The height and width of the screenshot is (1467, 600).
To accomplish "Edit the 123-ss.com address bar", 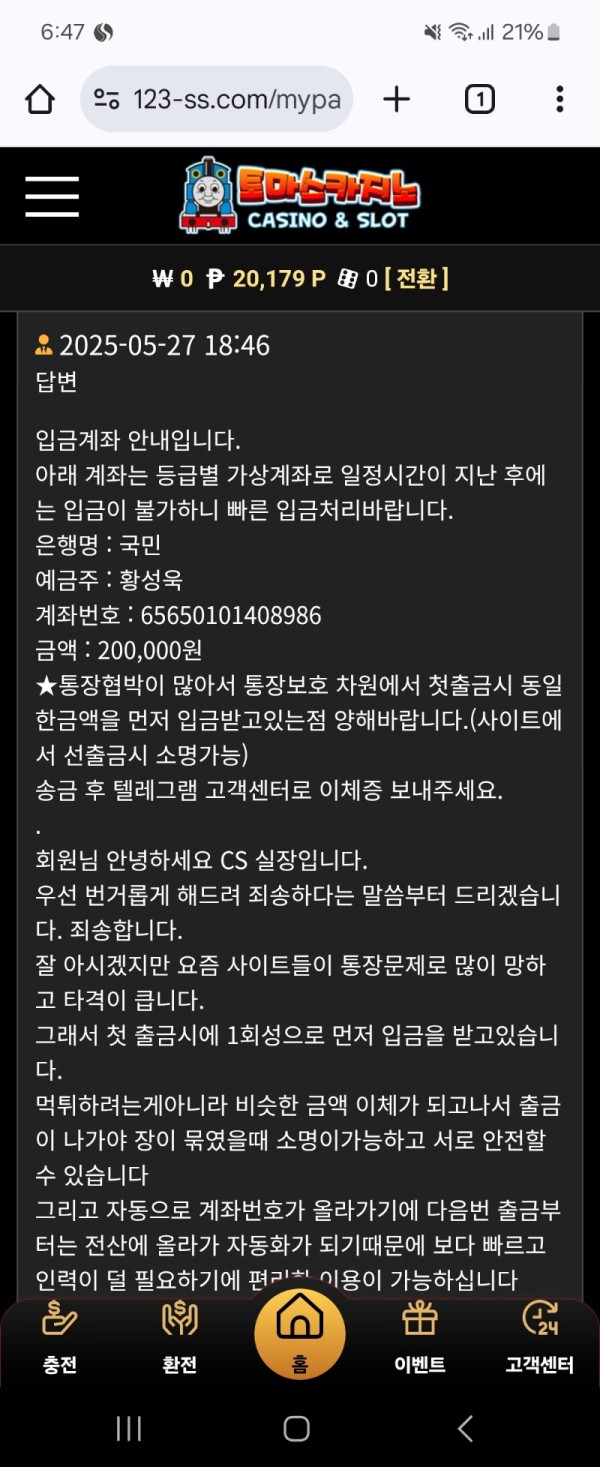I will point(235,99).
